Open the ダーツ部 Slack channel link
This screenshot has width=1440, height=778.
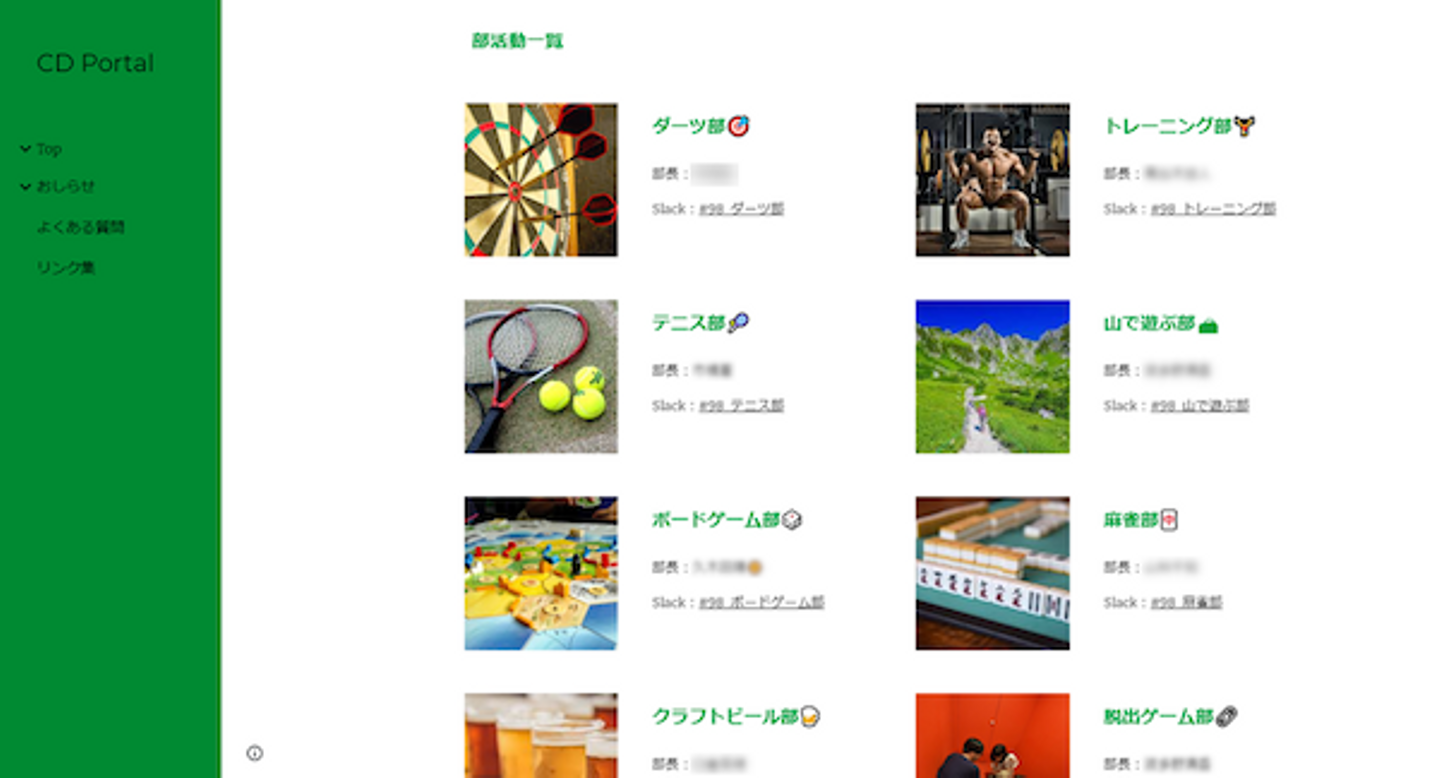(x=741, y=209)
